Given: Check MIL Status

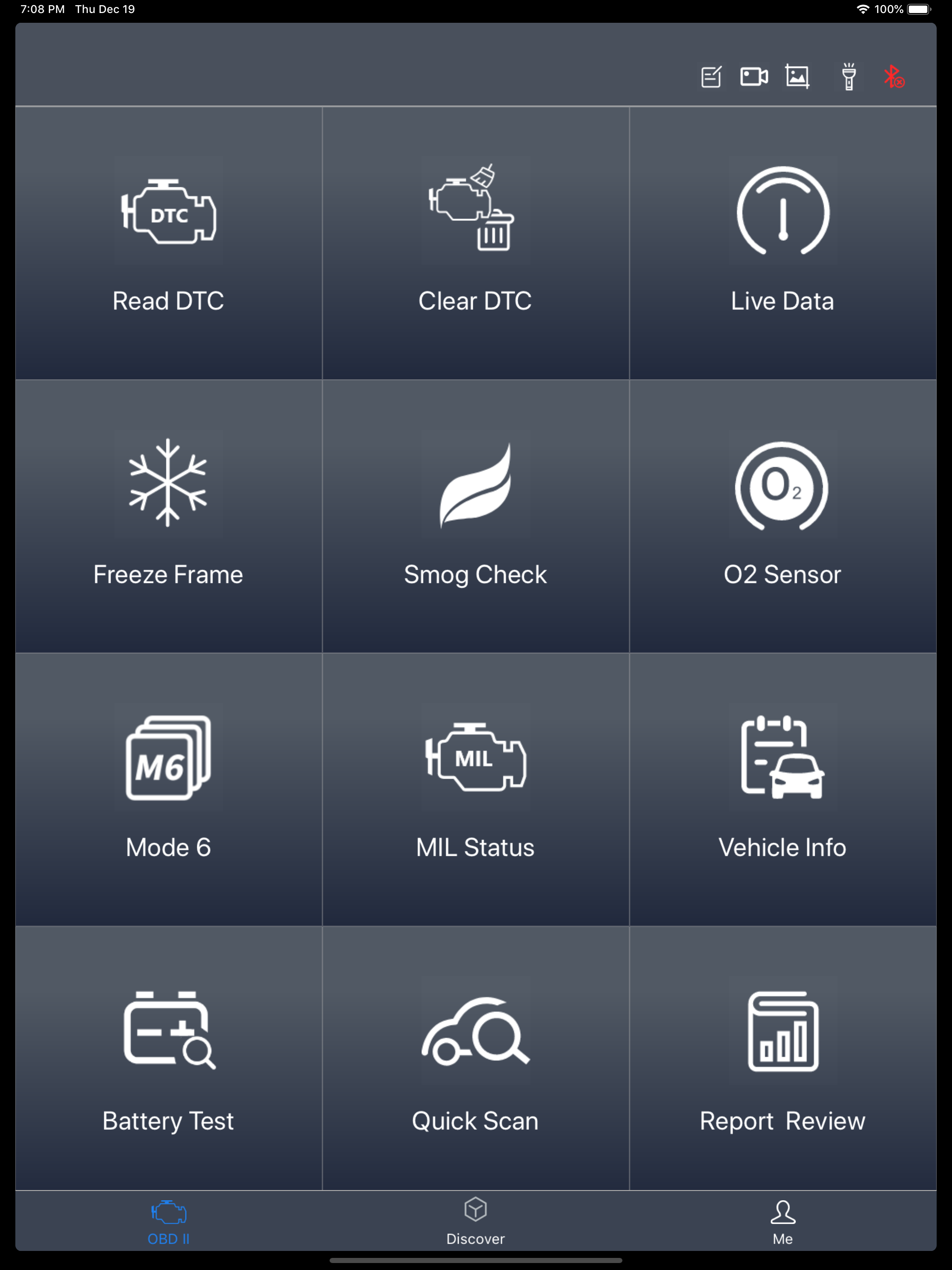Looking at the screenshot, I should pos(476,789).
